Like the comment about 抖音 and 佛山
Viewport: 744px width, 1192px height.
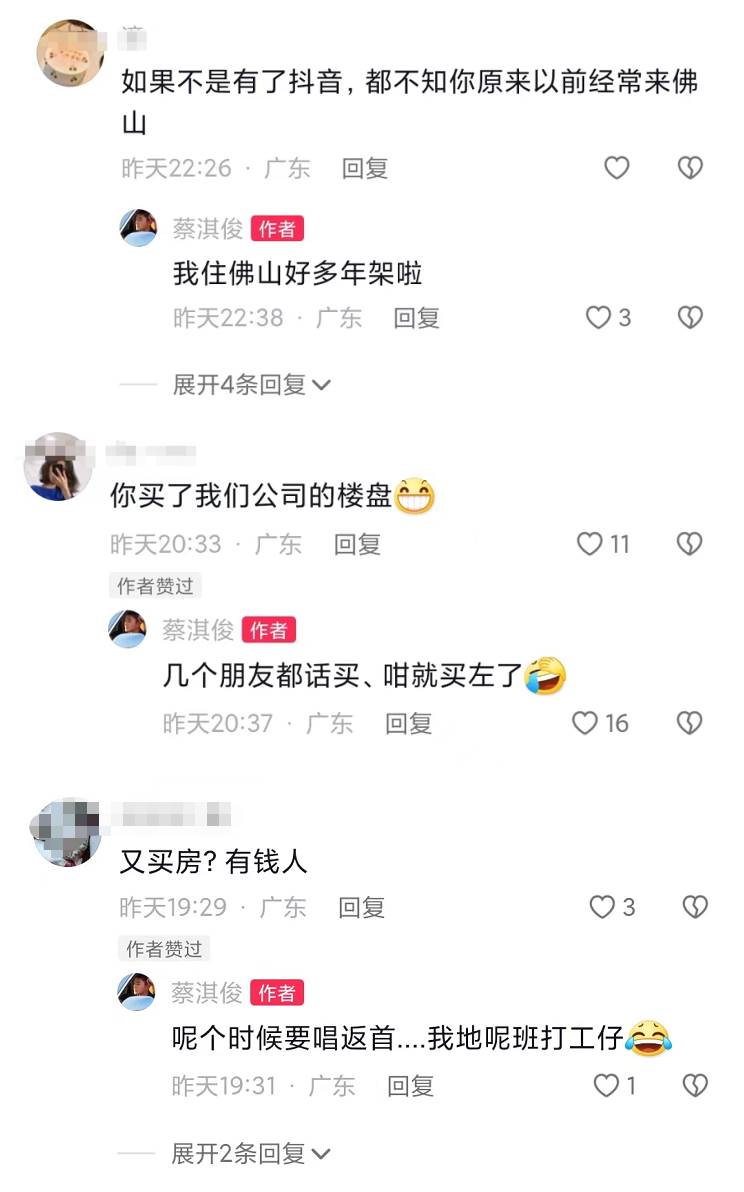pyautogui.click(x=616, y=167)
